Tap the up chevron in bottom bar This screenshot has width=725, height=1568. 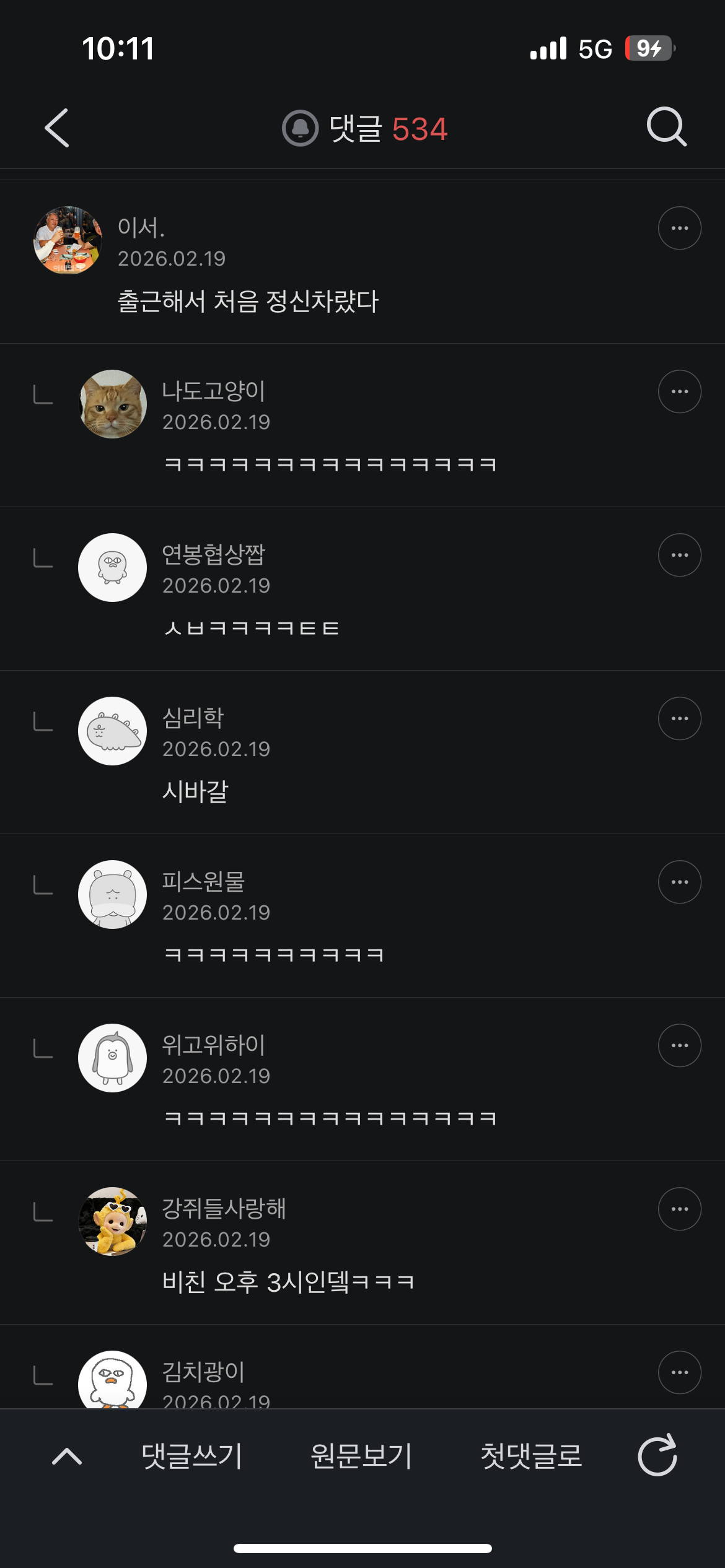pos(67,1456)
